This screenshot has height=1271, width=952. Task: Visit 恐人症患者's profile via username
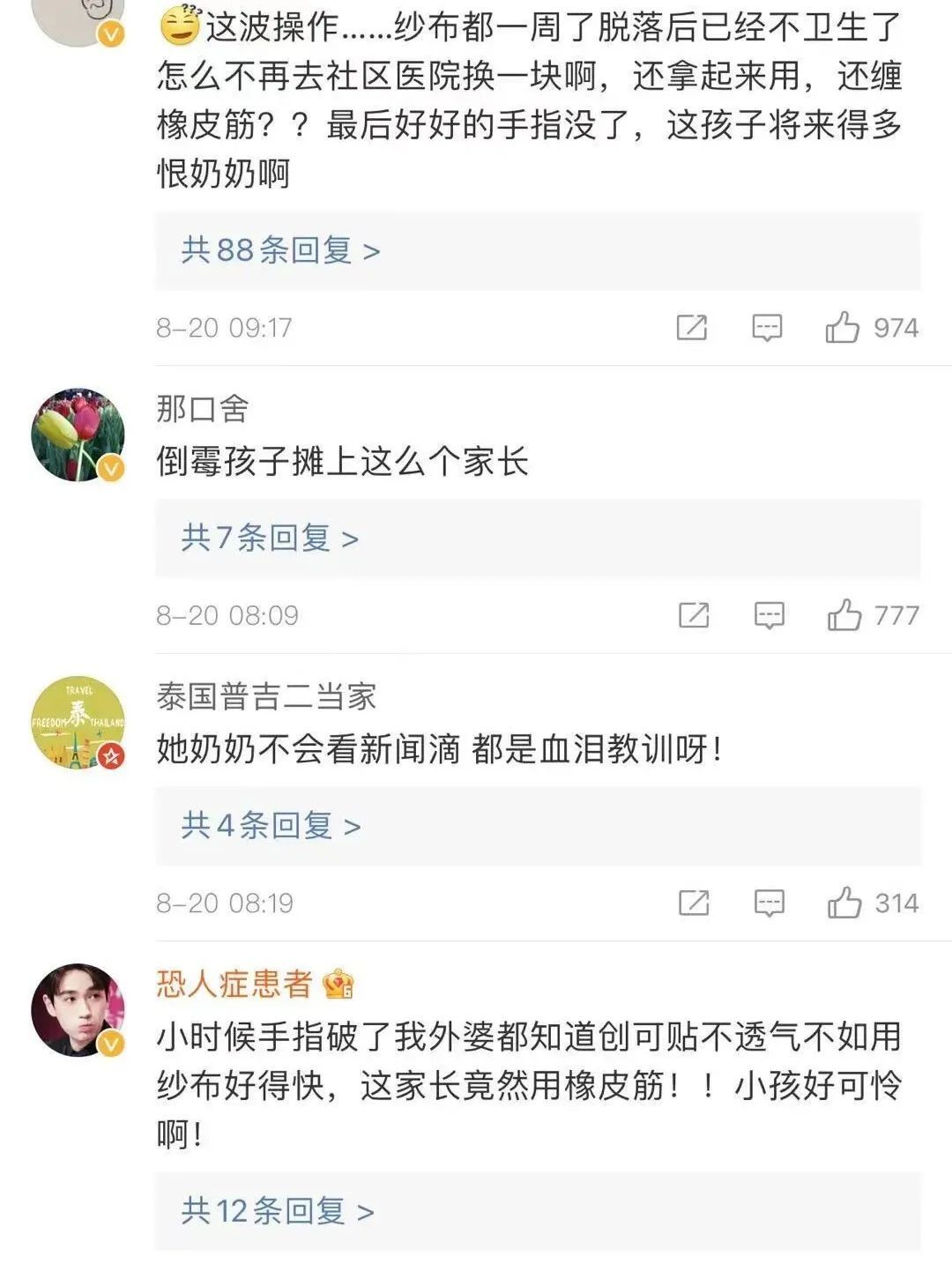click(234, 984)
